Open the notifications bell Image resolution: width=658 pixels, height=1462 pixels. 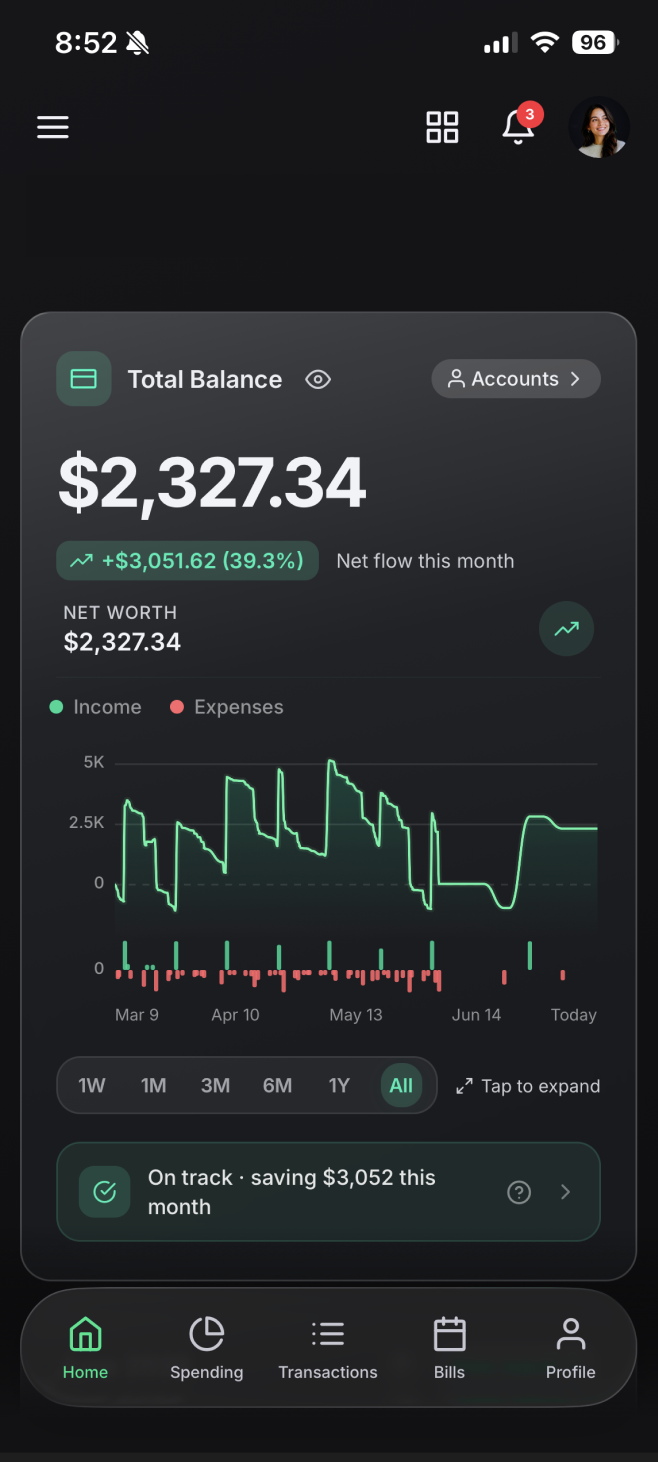point(518,126)
